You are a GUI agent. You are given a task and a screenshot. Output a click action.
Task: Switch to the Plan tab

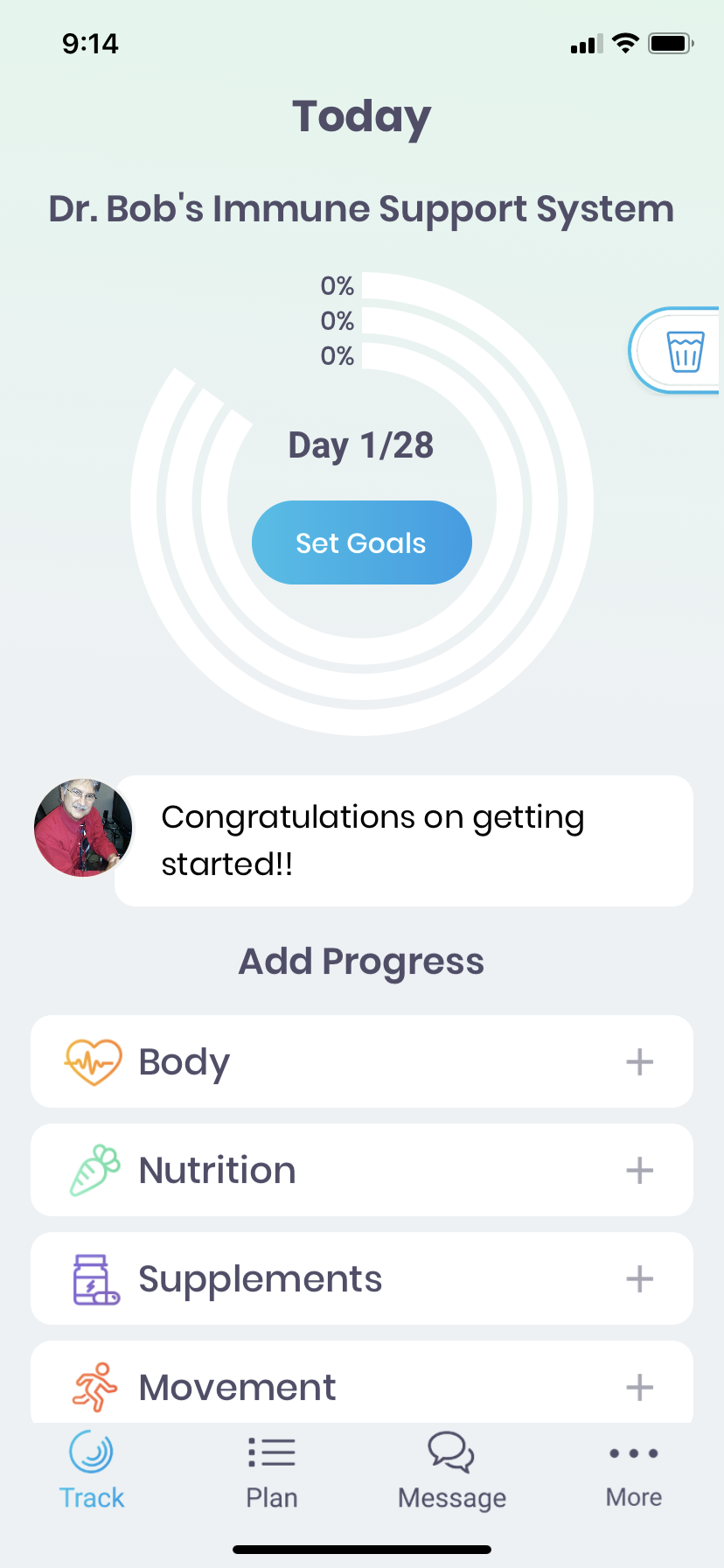(272, 1472)
